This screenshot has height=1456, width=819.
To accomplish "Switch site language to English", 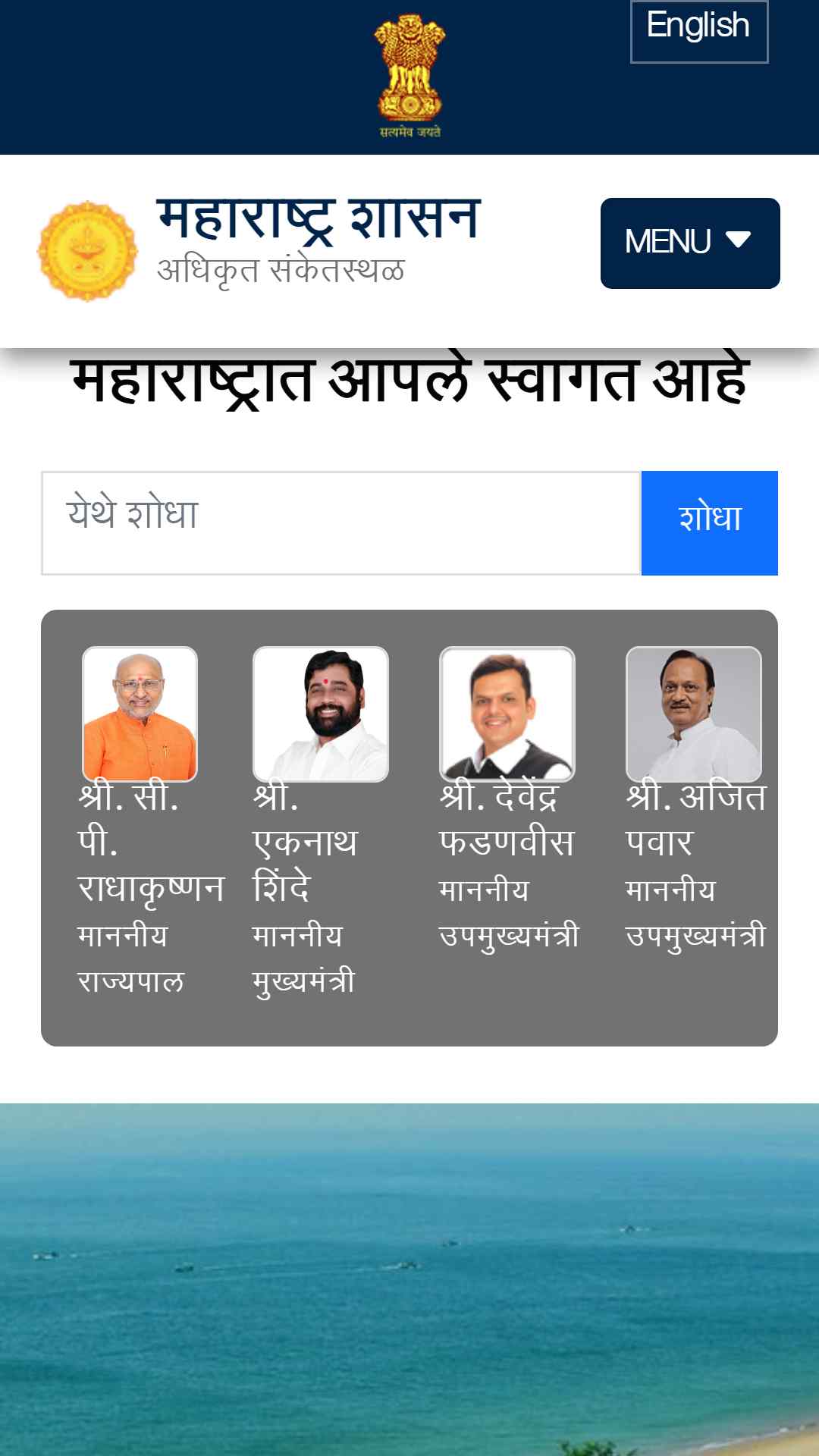I will (x=698, y=27).
